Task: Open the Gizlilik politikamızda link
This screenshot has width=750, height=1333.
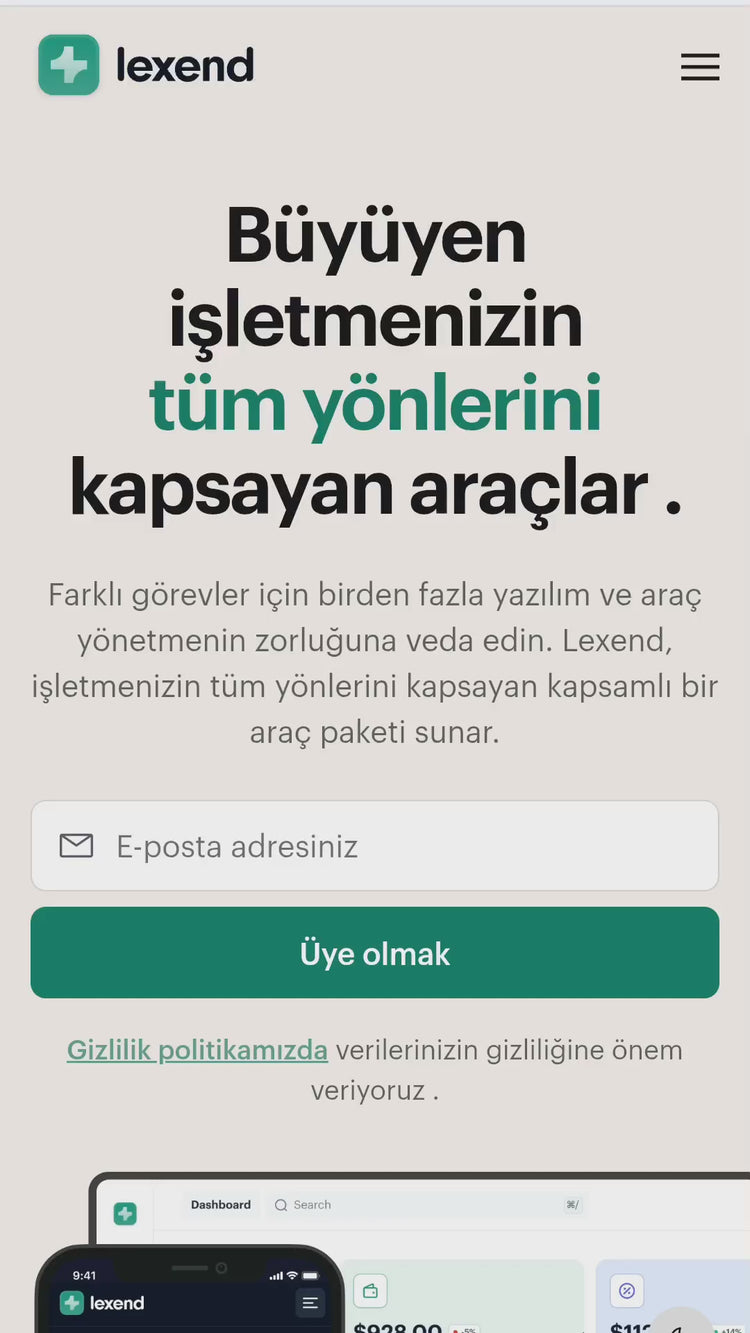Action: point(197,1050)
